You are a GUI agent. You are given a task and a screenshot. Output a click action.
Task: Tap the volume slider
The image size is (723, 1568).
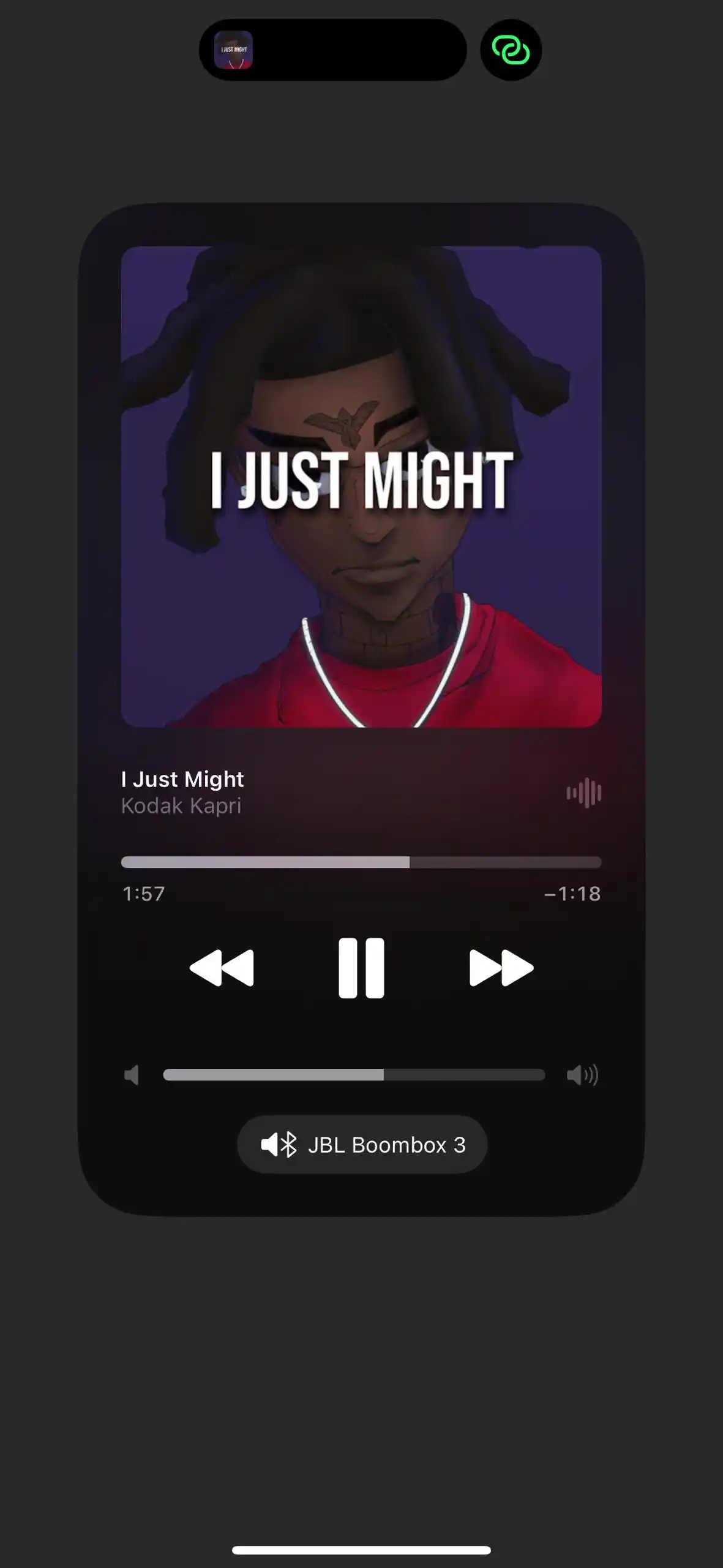click(354, 1075)
